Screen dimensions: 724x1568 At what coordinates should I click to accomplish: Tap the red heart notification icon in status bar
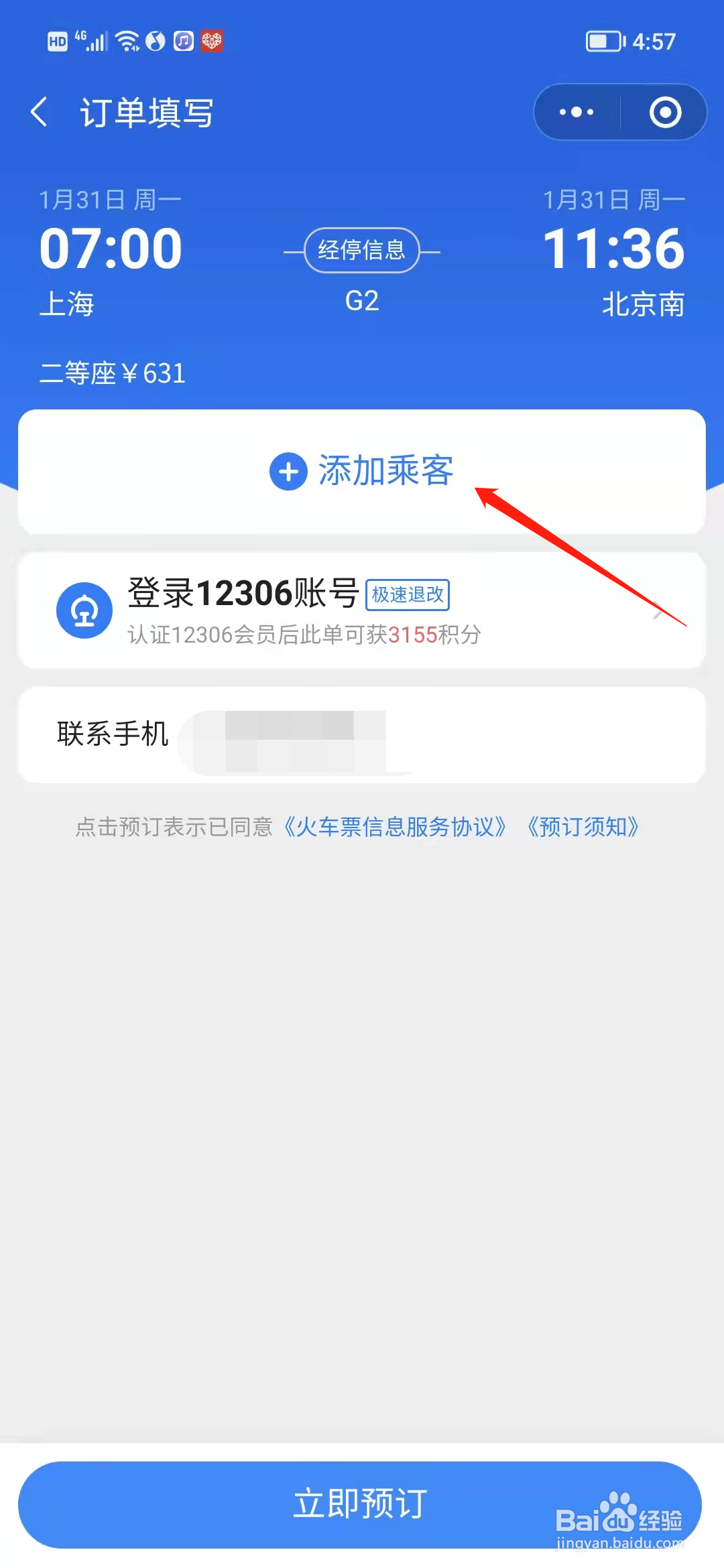213,41
